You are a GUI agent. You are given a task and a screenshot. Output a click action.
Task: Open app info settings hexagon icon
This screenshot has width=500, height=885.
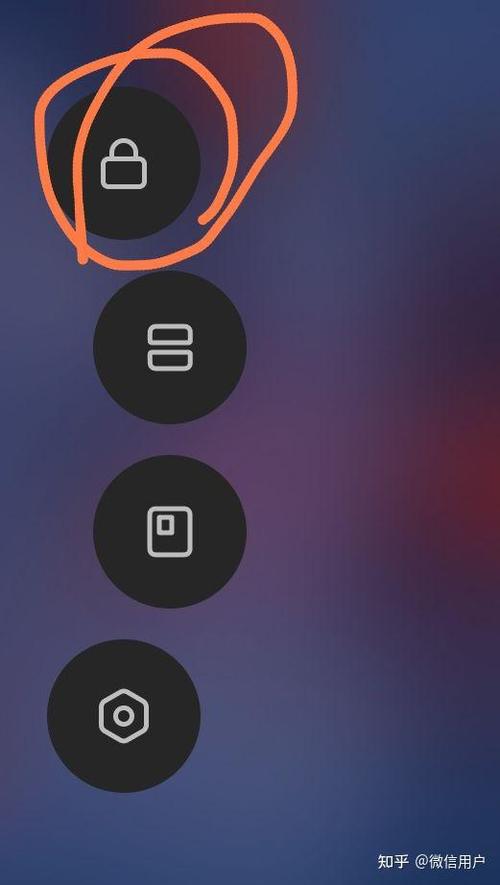[x=124, y=716]
